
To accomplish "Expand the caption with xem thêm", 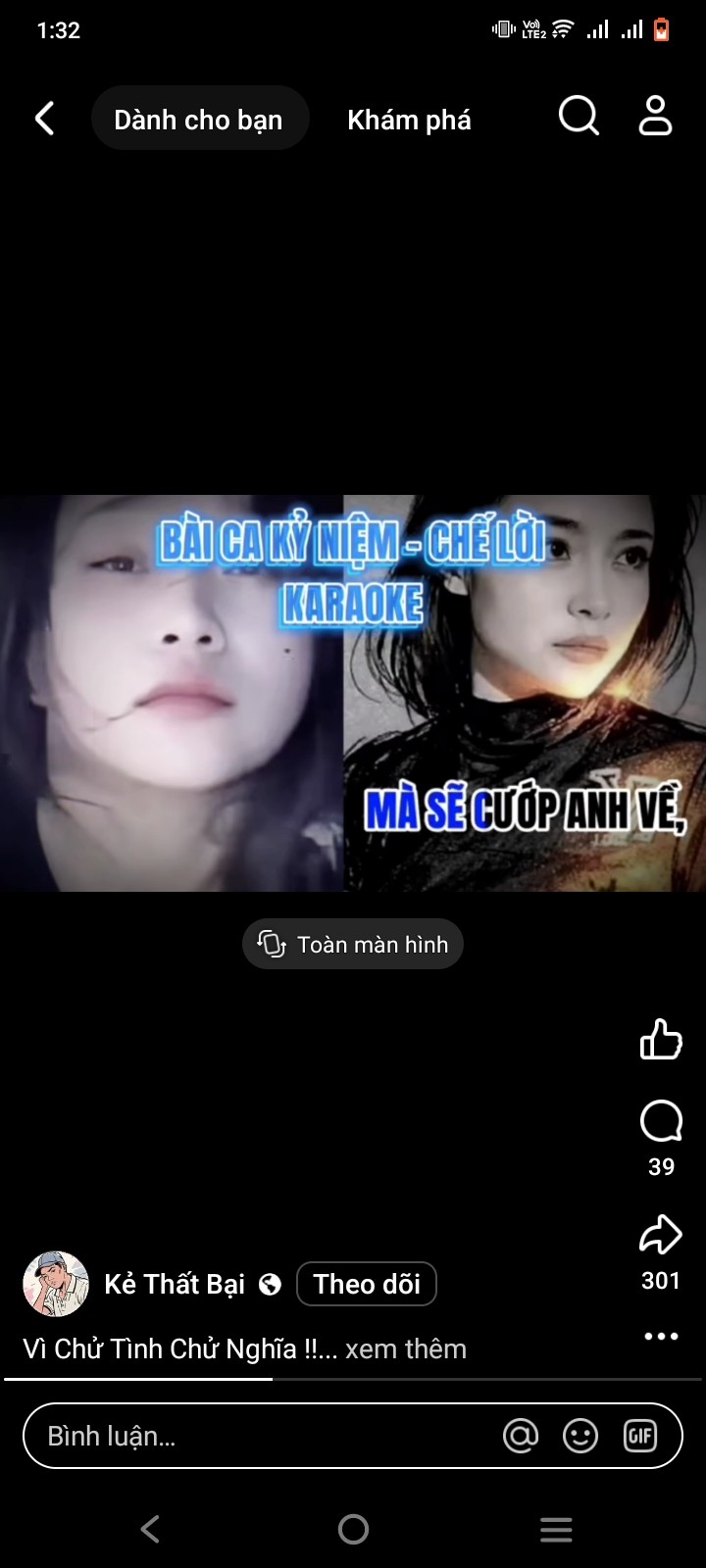I will tap(405, 1349).
